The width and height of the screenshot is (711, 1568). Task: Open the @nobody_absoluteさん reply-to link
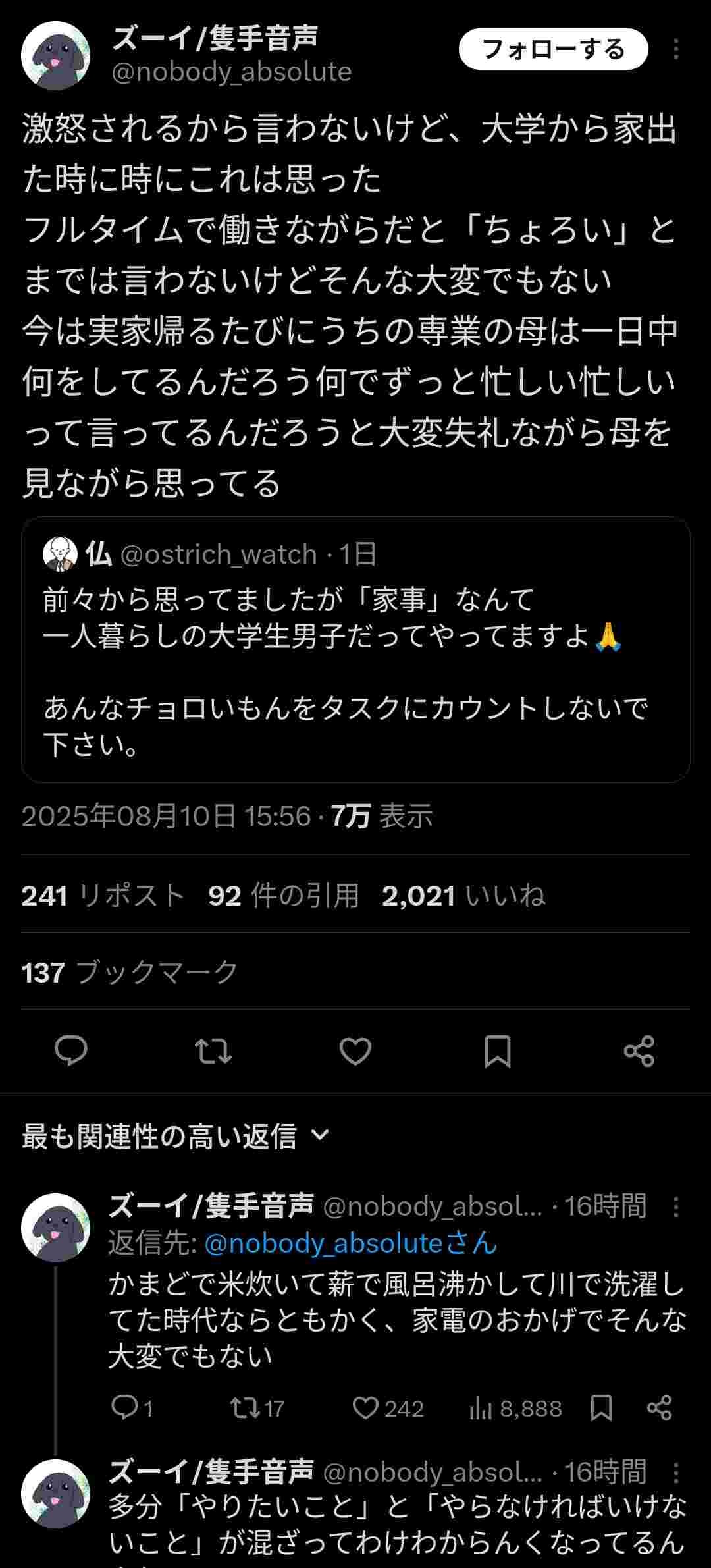[x=350, y=1243]
